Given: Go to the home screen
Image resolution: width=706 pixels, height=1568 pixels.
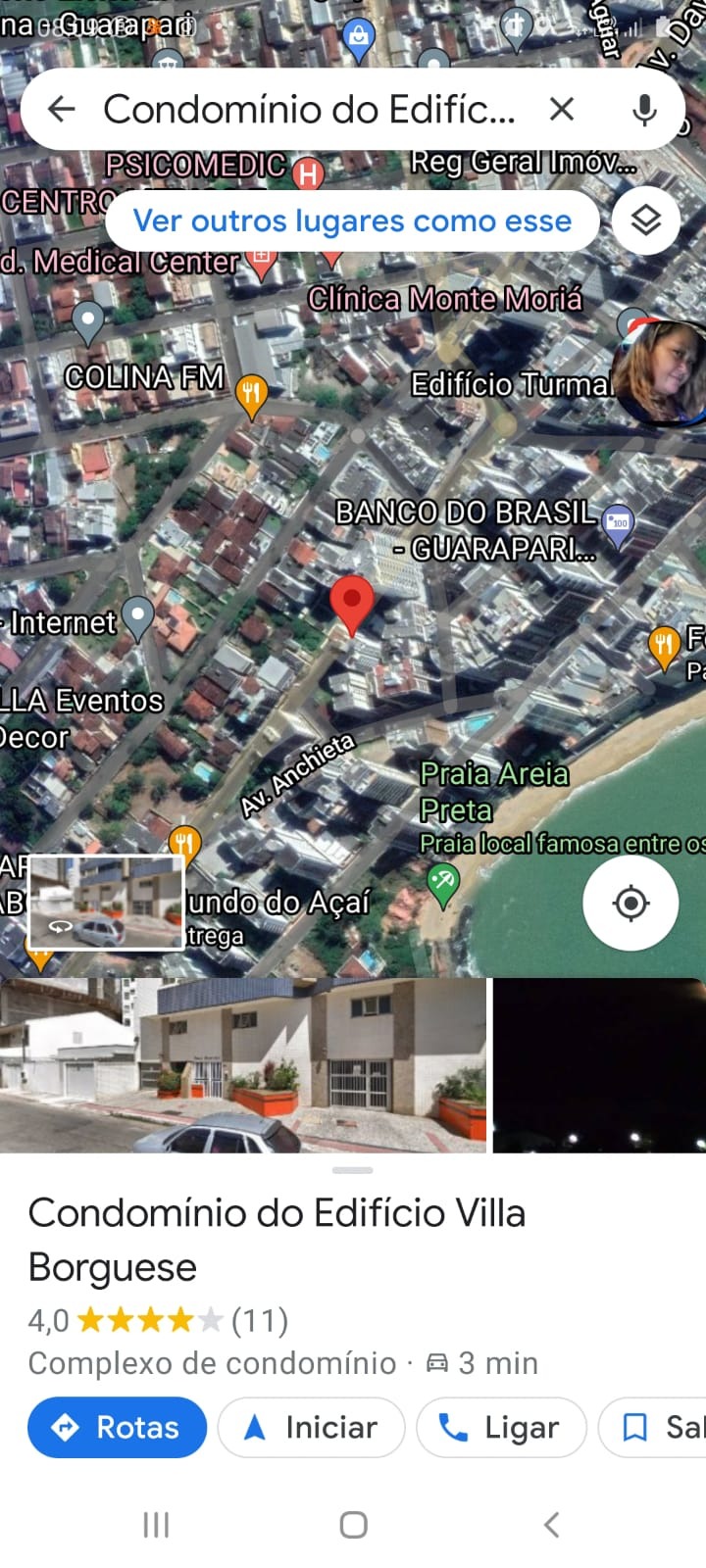Looking at the screenshot, I should [x=353, y=1524].
